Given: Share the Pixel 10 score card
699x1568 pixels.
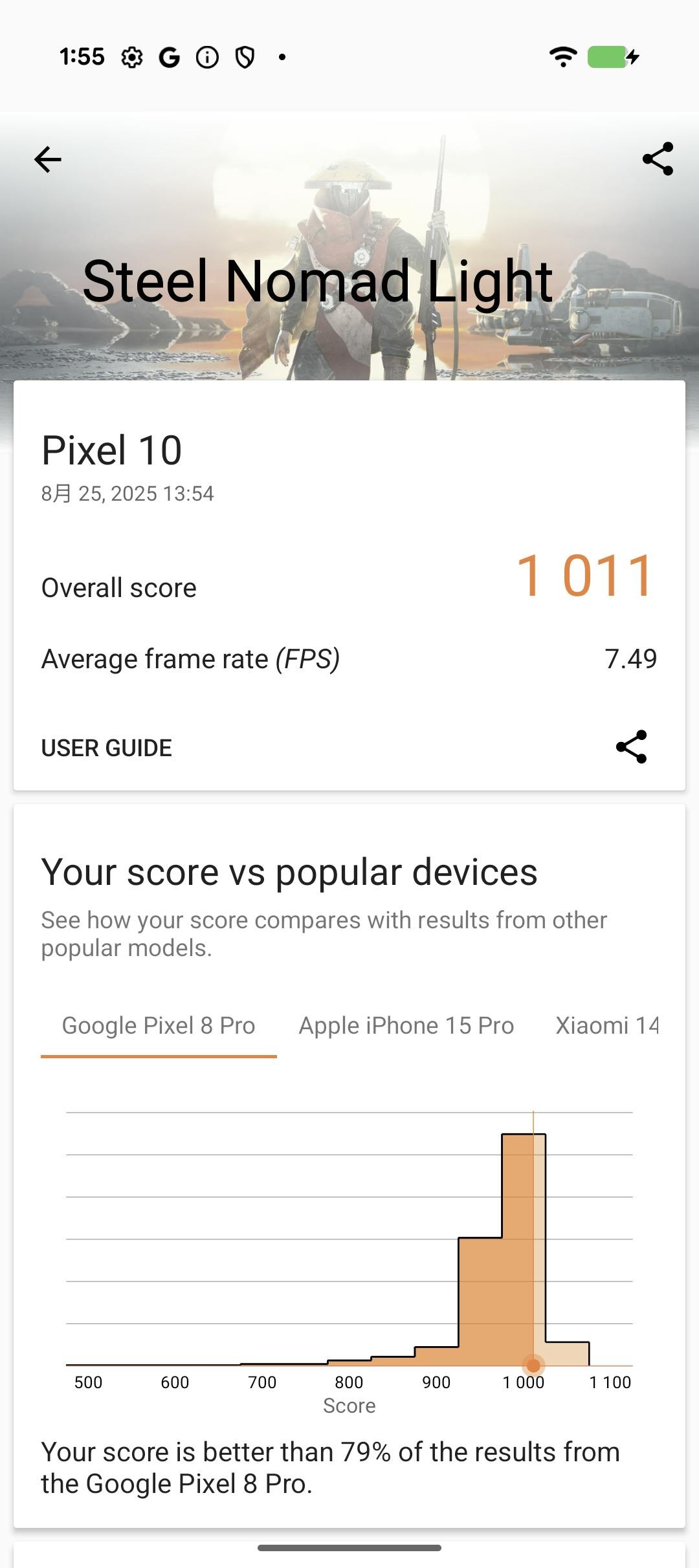Looking at the screenshot, I should (x=631, y=747).
